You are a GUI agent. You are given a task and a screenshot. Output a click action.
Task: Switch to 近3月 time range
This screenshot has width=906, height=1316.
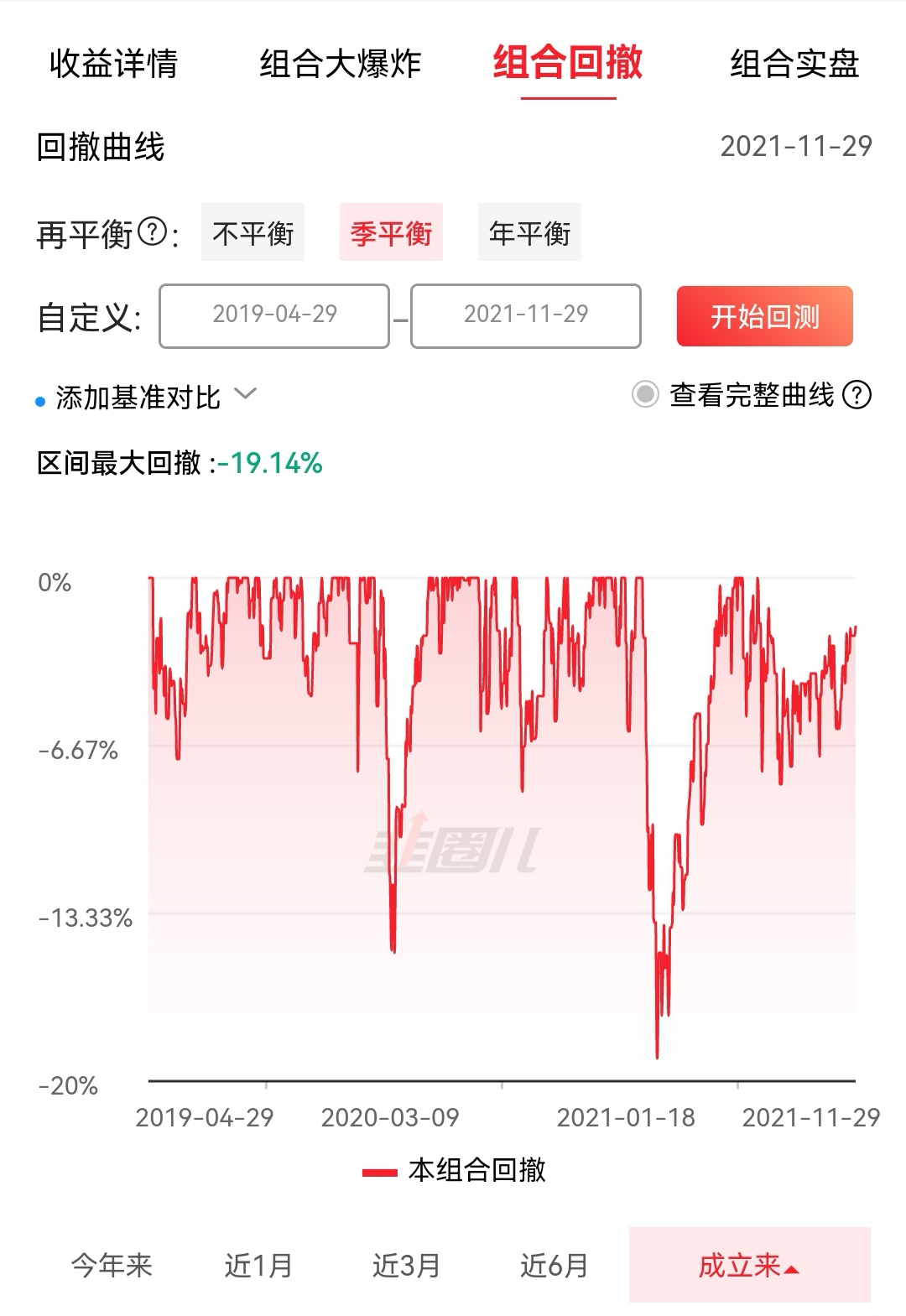(406, 1265)
